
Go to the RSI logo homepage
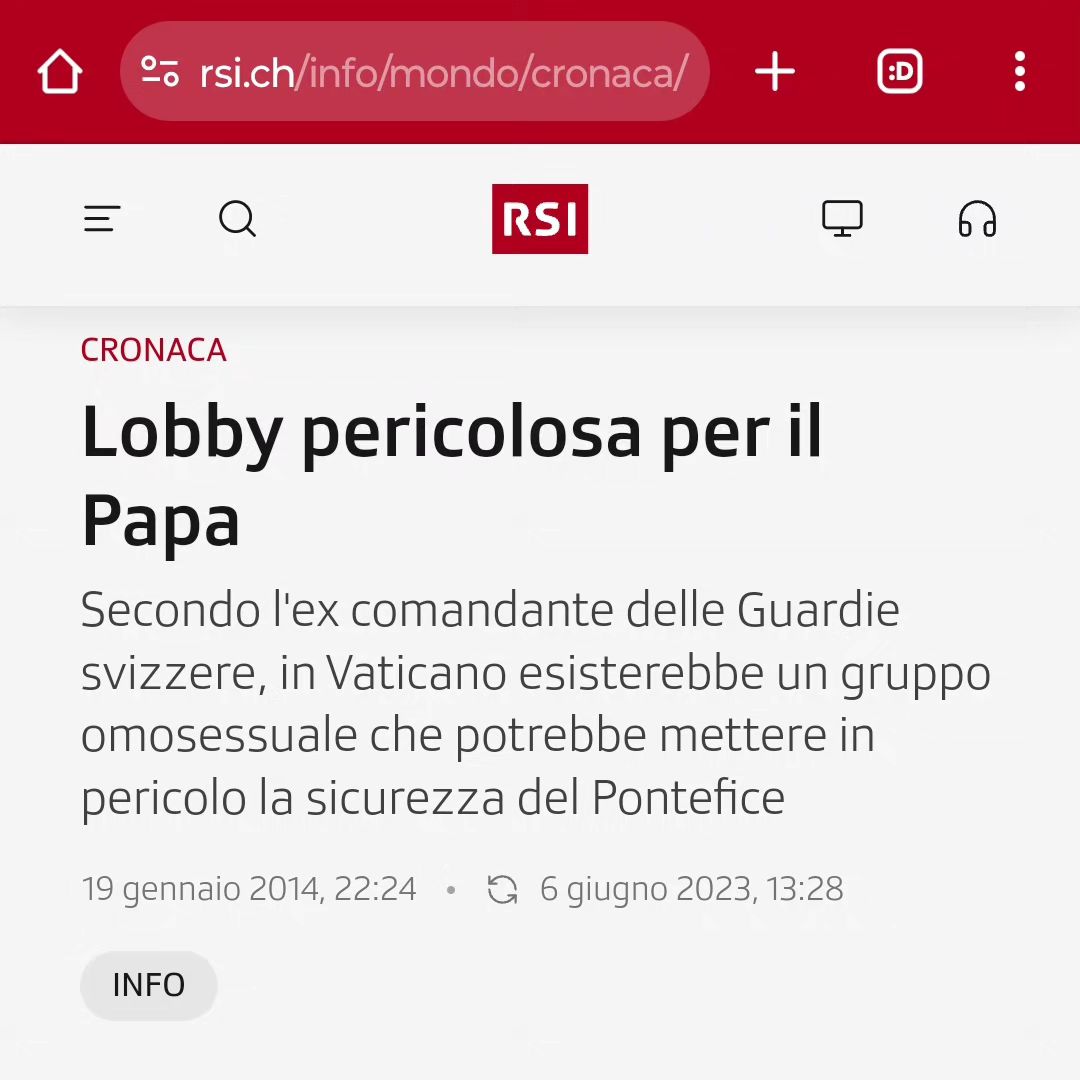[x=540, y=219]
